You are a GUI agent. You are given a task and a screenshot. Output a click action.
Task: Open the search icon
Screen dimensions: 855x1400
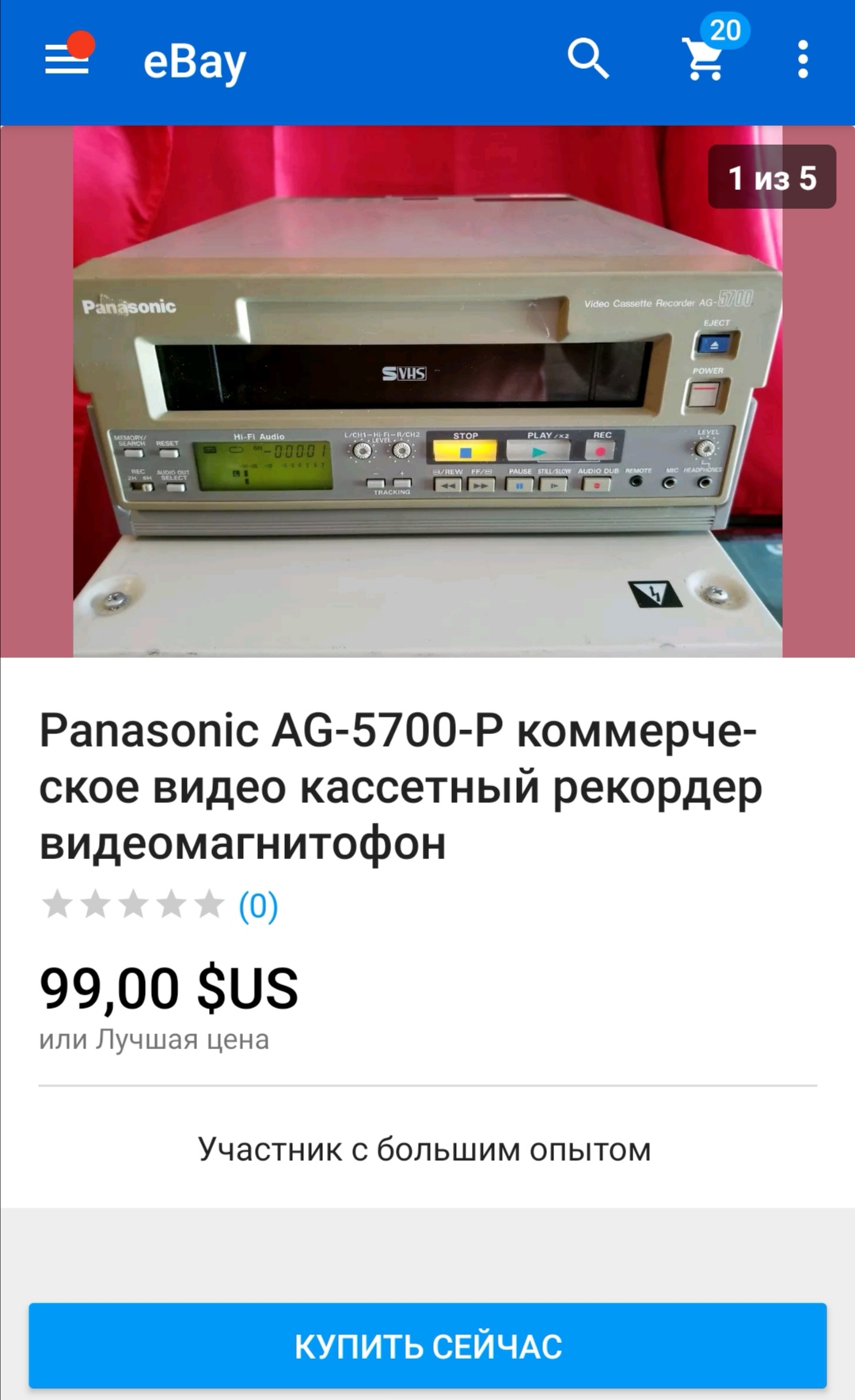tap(588, 60)
